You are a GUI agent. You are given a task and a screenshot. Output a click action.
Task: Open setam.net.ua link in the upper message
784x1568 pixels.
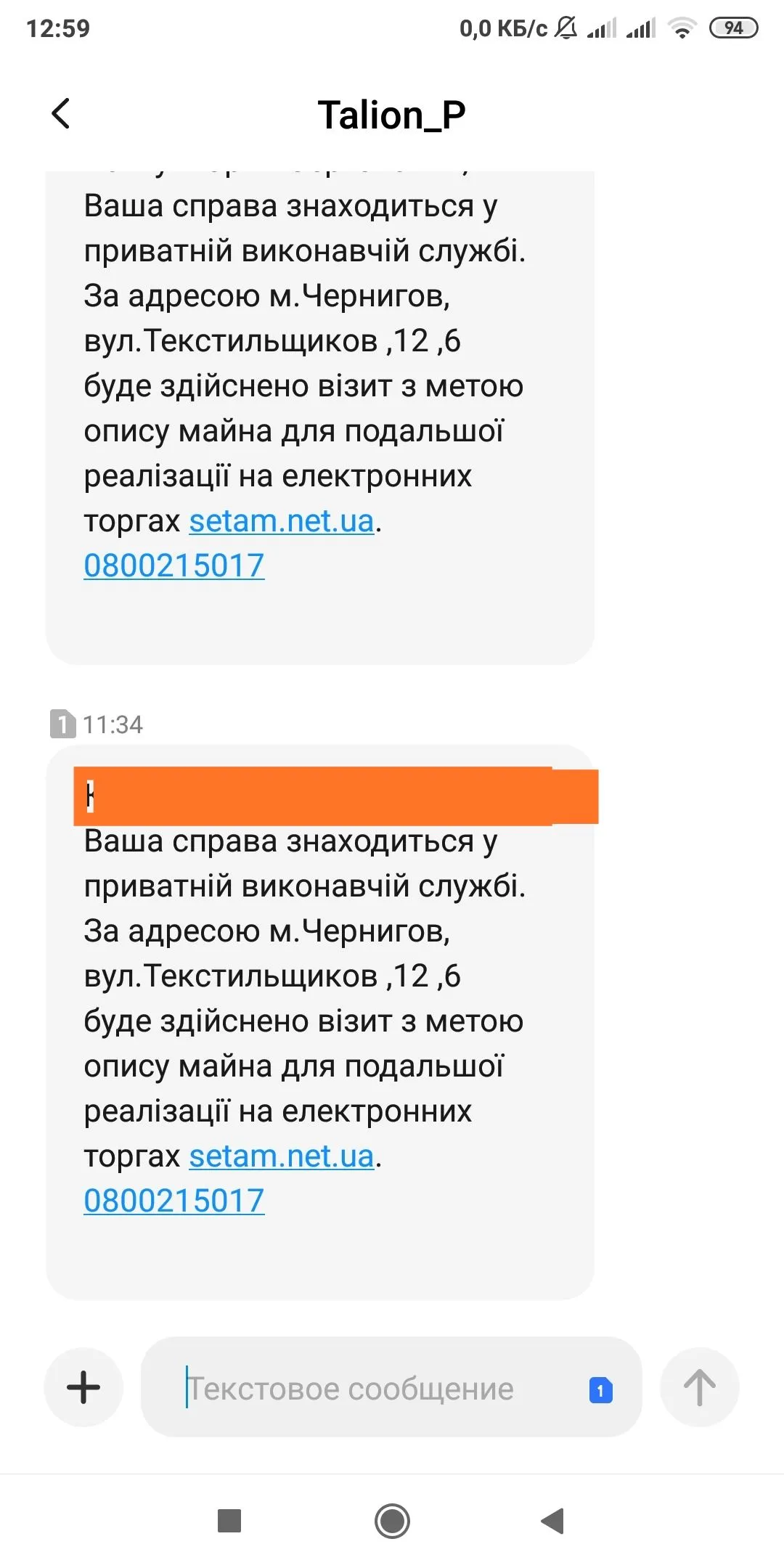point(281,521)
